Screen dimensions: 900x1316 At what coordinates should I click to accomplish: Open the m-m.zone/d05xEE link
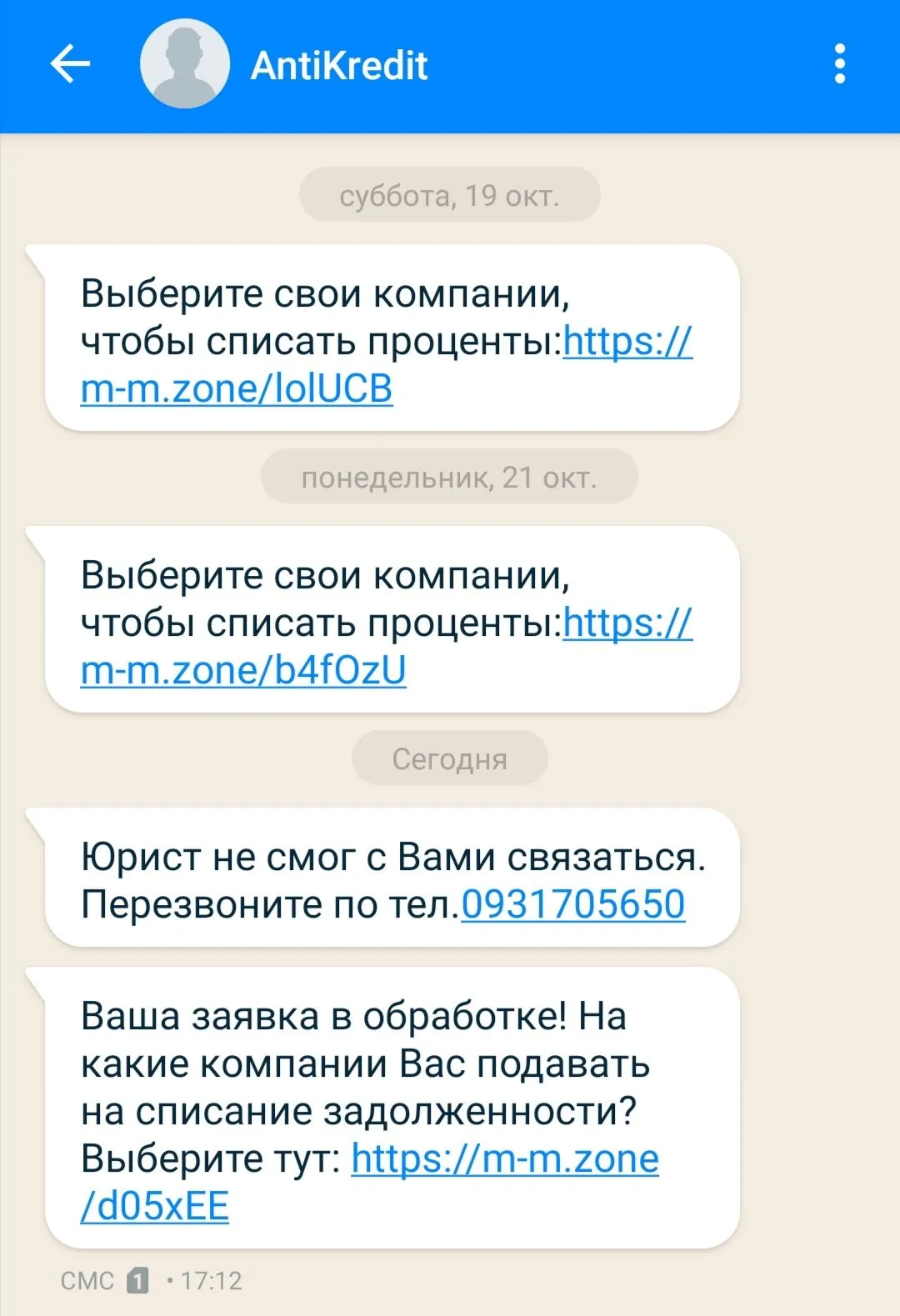[x=504, y=1159]
